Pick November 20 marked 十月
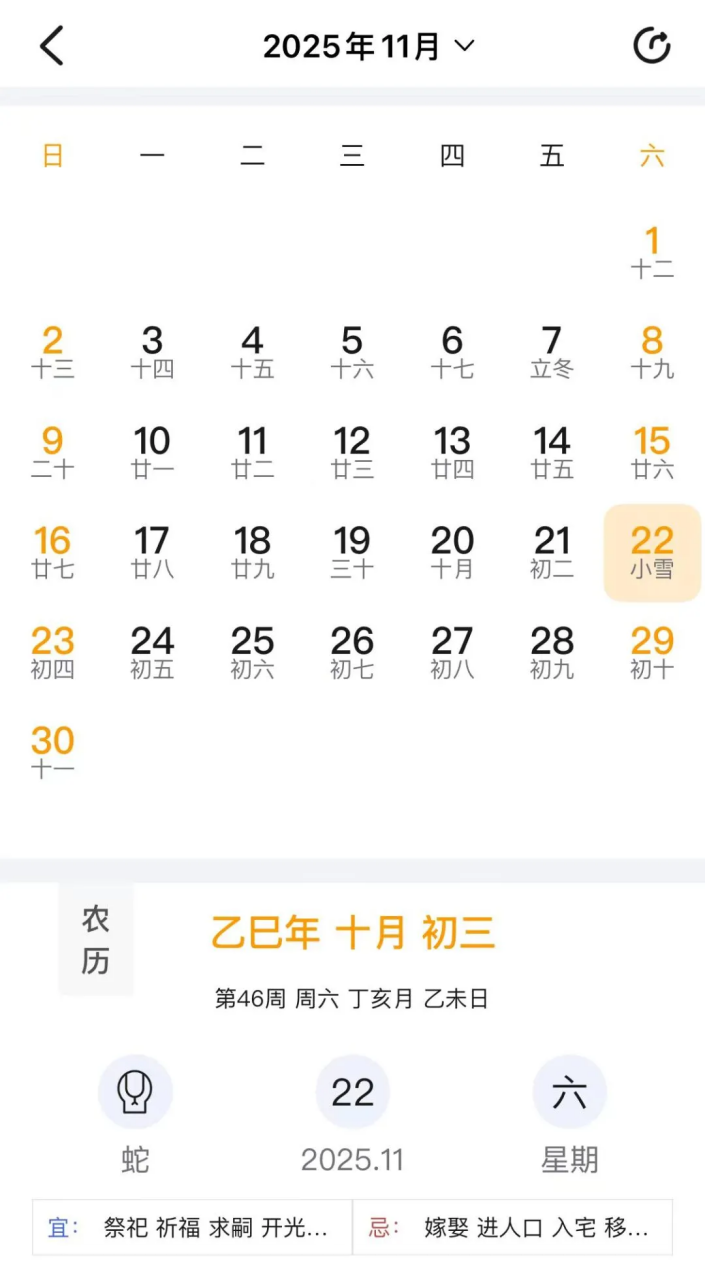The height and width of the screenshot is (1280, 705). pos(452,552)
